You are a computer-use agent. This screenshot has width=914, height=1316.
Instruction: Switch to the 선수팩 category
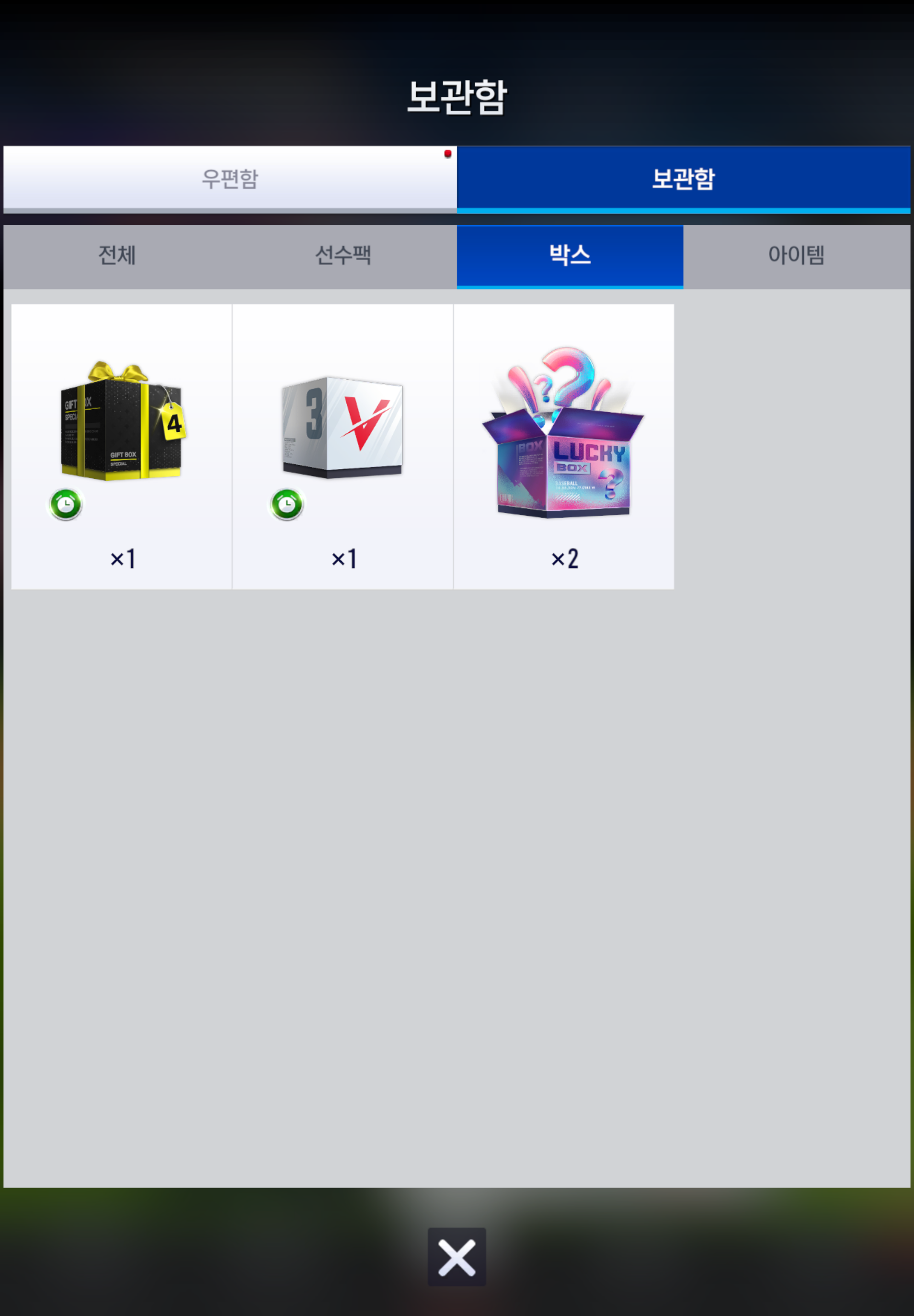(343, 255)
